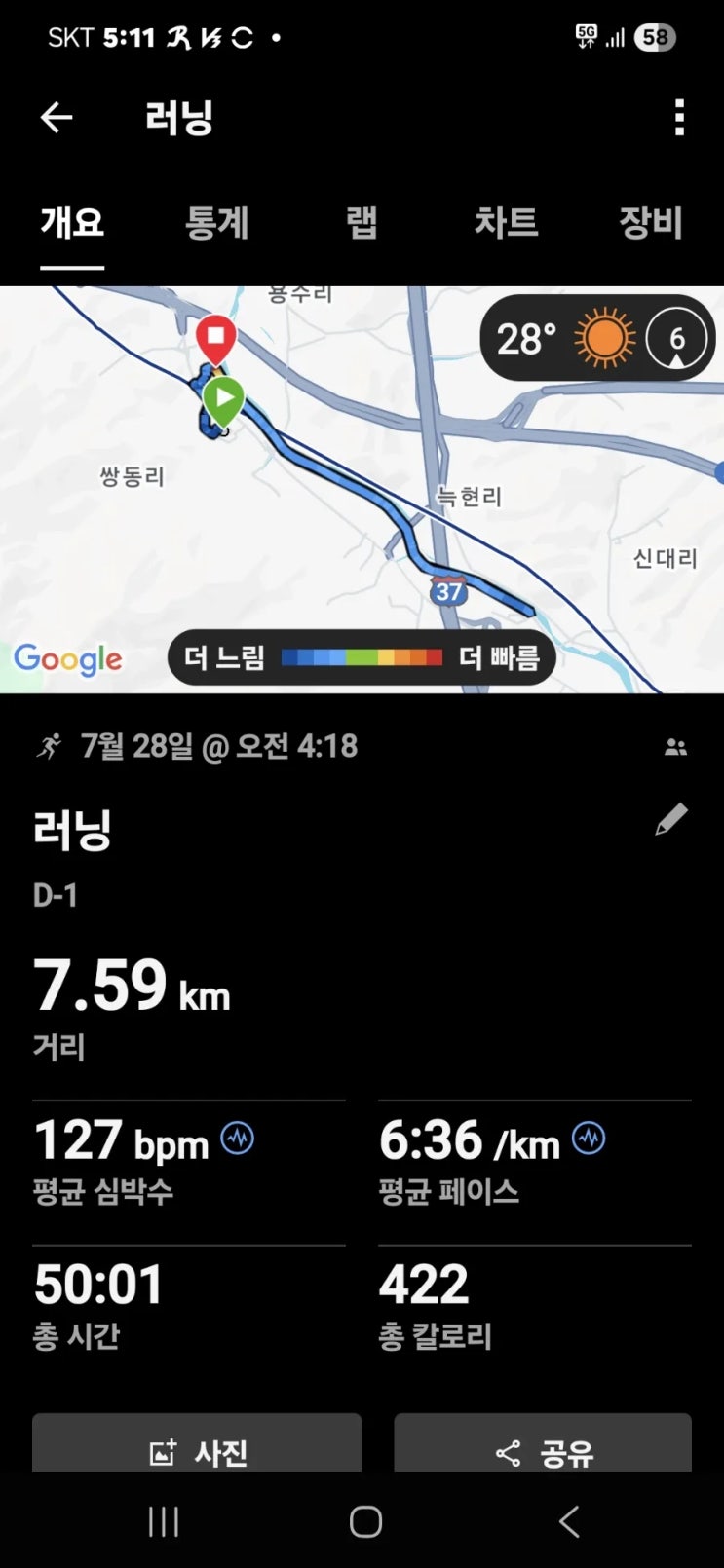Screen dimensions: 724x1568
Task: Go back using the top arrow
Action: (x=57, y=118)
